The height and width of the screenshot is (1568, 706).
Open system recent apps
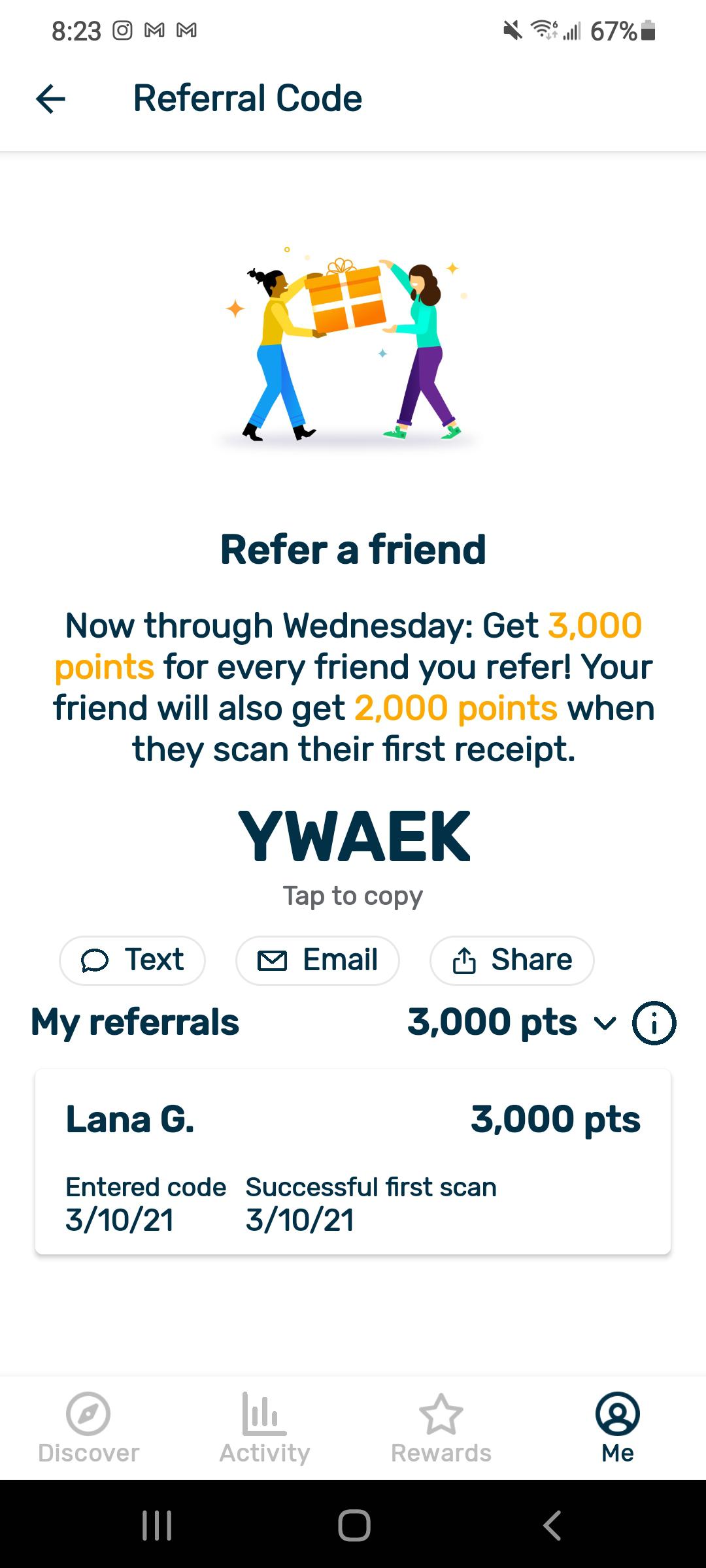pos(157,1526)
